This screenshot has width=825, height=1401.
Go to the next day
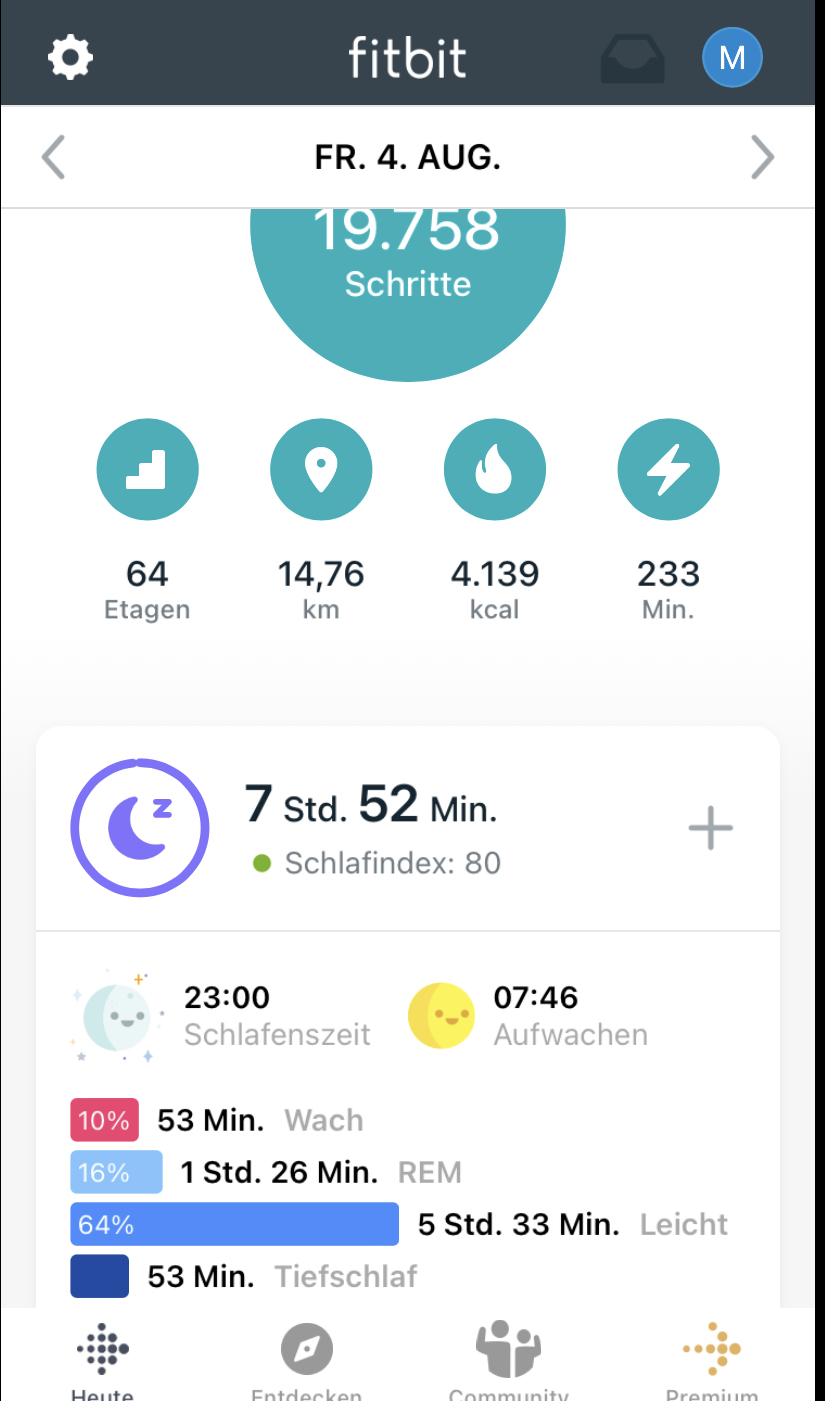(x=762, y=157)
